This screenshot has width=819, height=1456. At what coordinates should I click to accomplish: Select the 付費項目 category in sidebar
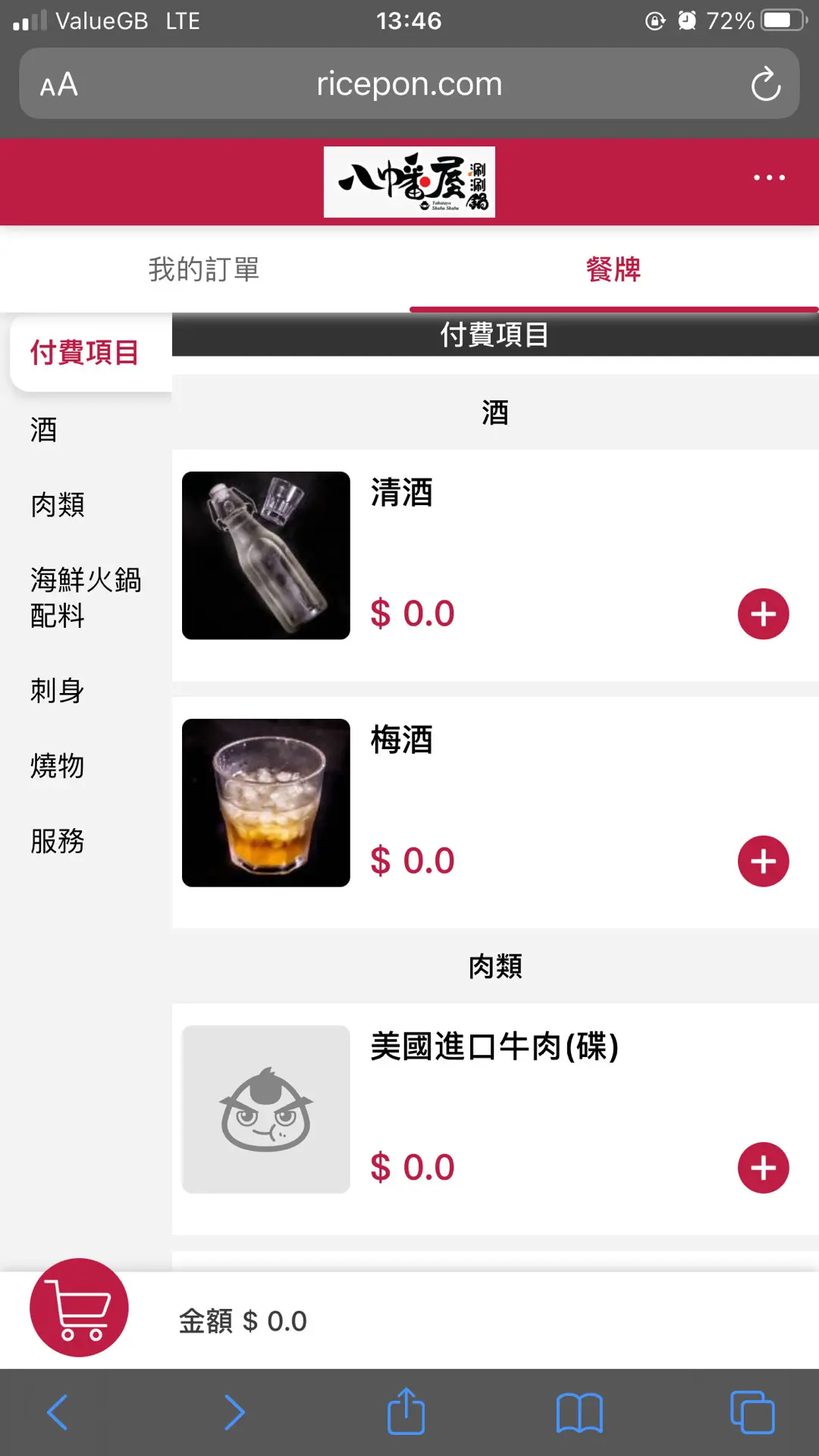(85, 353)
